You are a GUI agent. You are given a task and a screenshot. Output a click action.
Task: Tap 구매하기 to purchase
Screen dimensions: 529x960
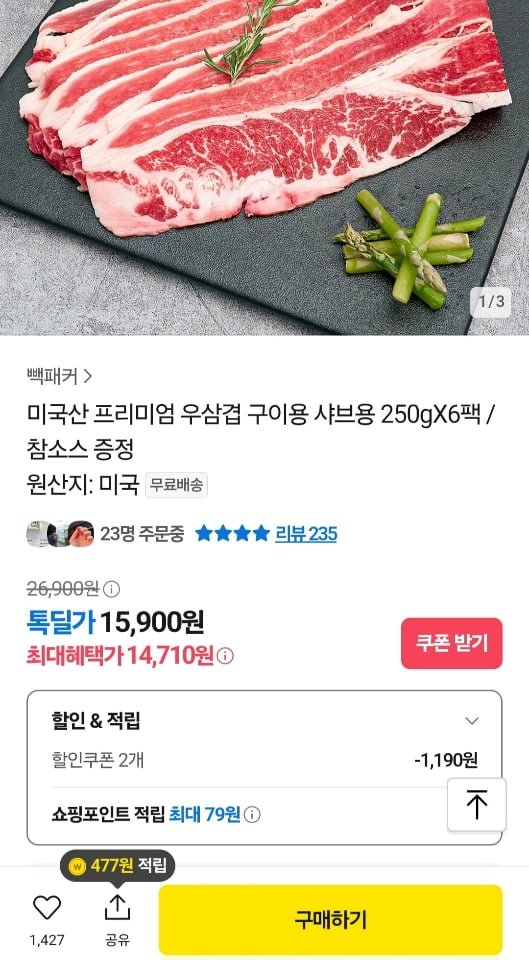331,919
